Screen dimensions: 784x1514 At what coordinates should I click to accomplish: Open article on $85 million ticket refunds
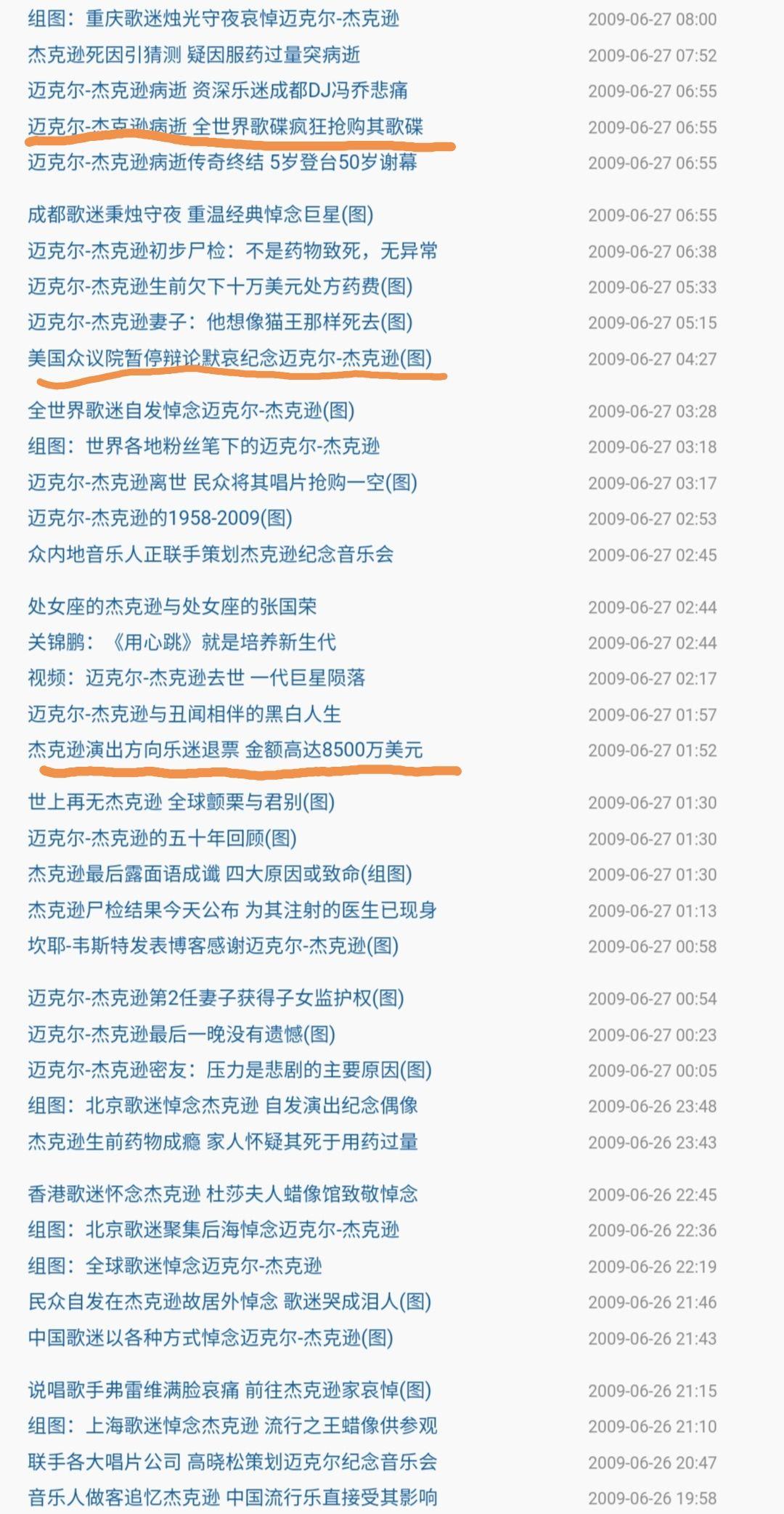(x=225, y=750)
